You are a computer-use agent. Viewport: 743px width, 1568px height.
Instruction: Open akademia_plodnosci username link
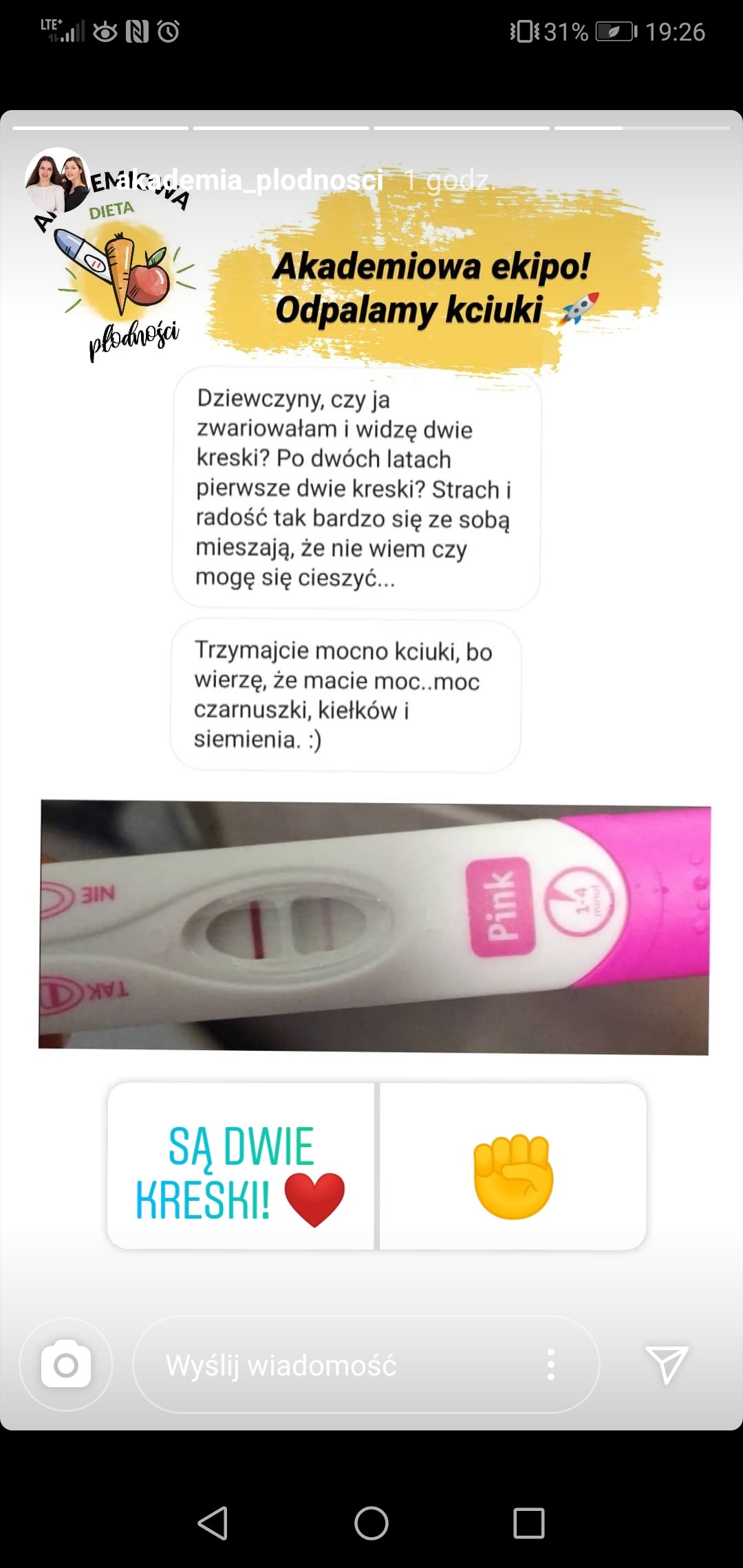click(x=249, y=180)
